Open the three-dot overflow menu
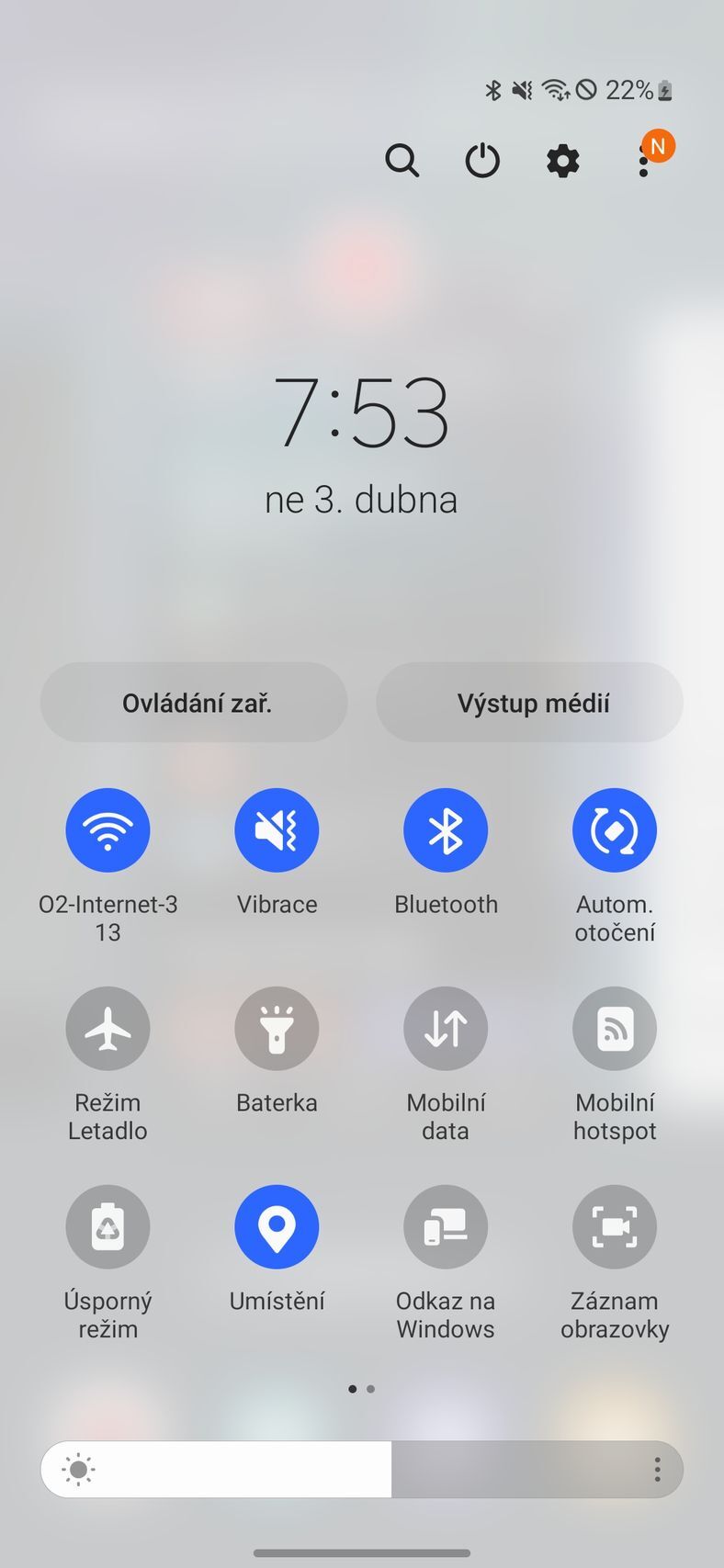 tap(644, 162)
